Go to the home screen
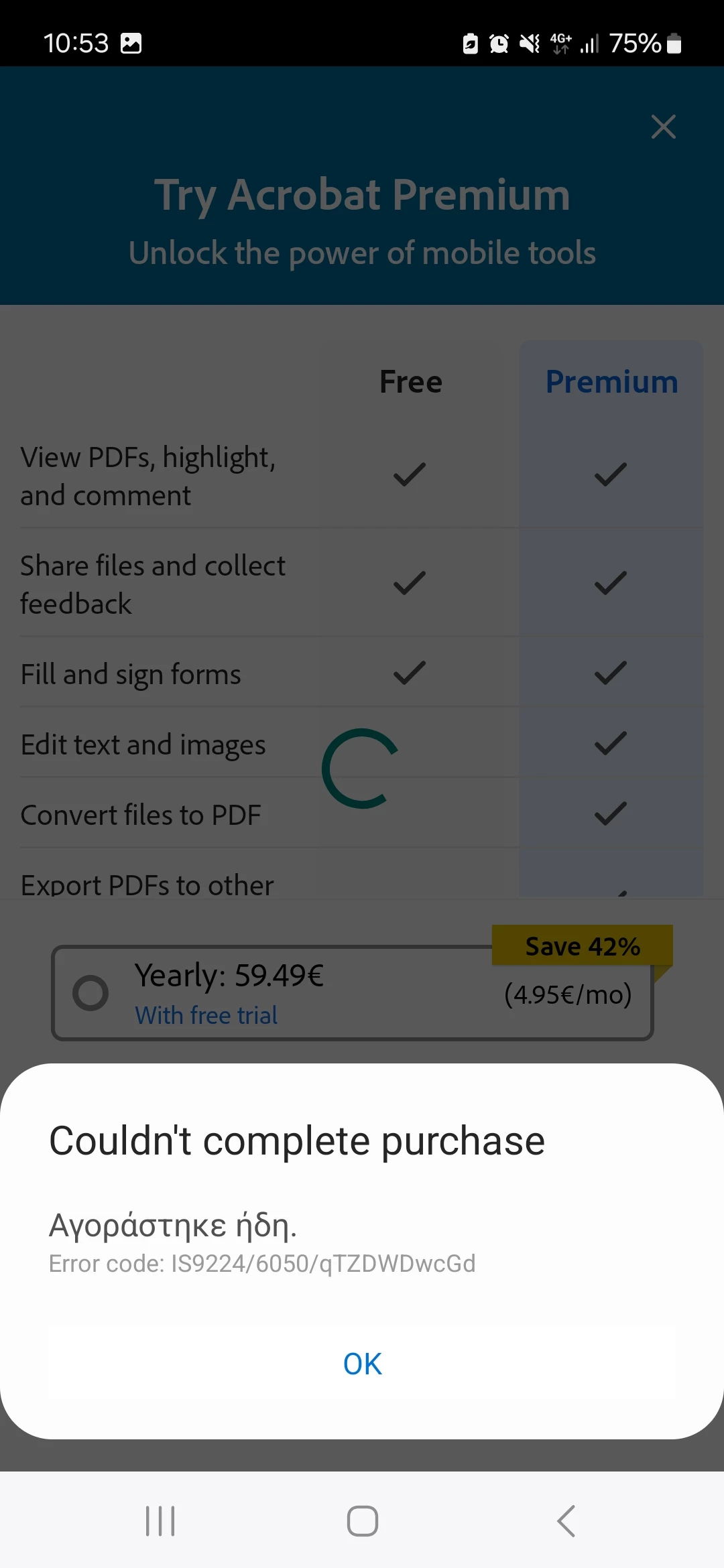The image size is (724, 1568). point(362,1520)
